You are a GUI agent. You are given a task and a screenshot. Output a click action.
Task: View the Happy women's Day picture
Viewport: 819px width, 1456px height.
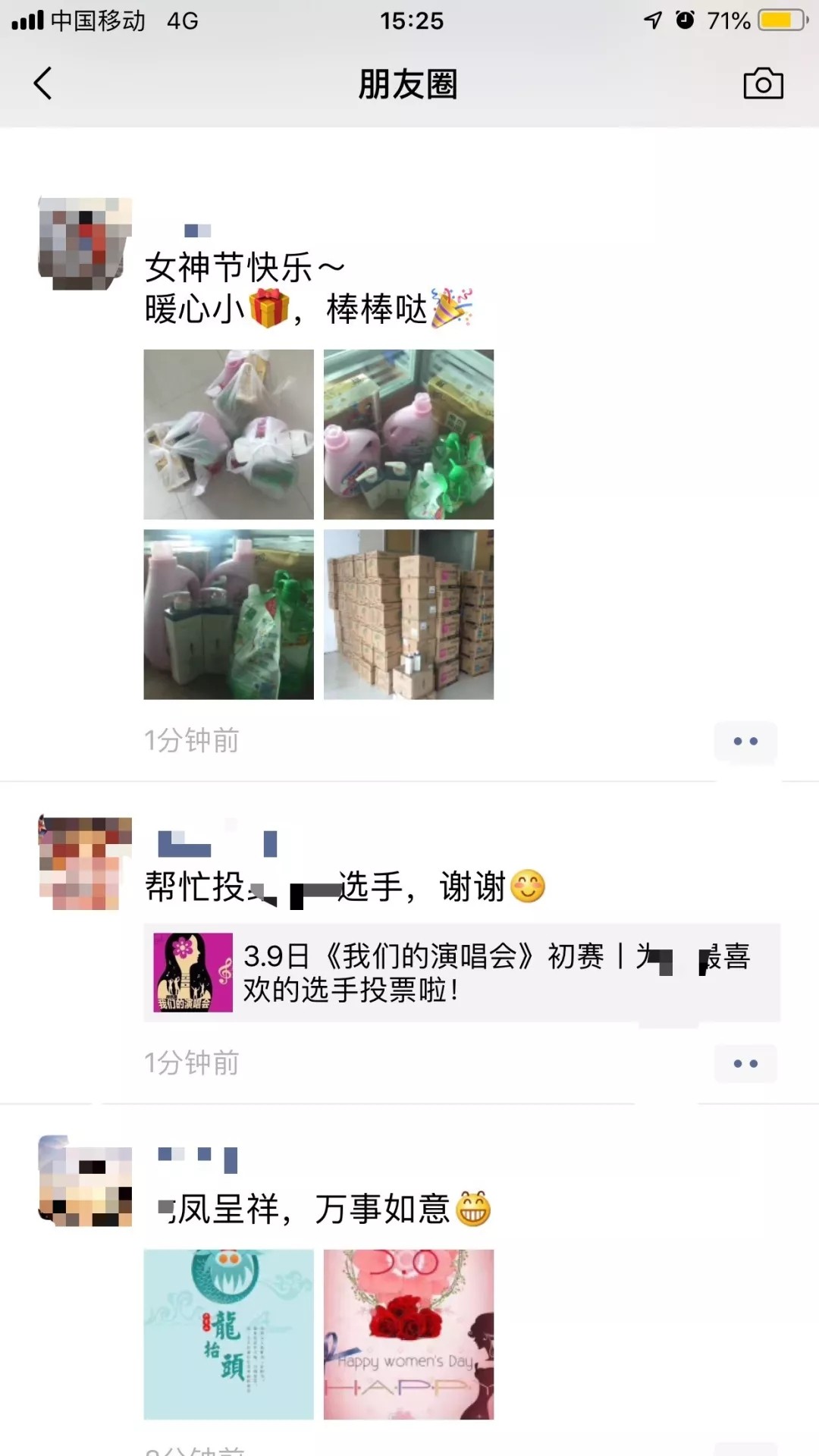click(408, 1334)
